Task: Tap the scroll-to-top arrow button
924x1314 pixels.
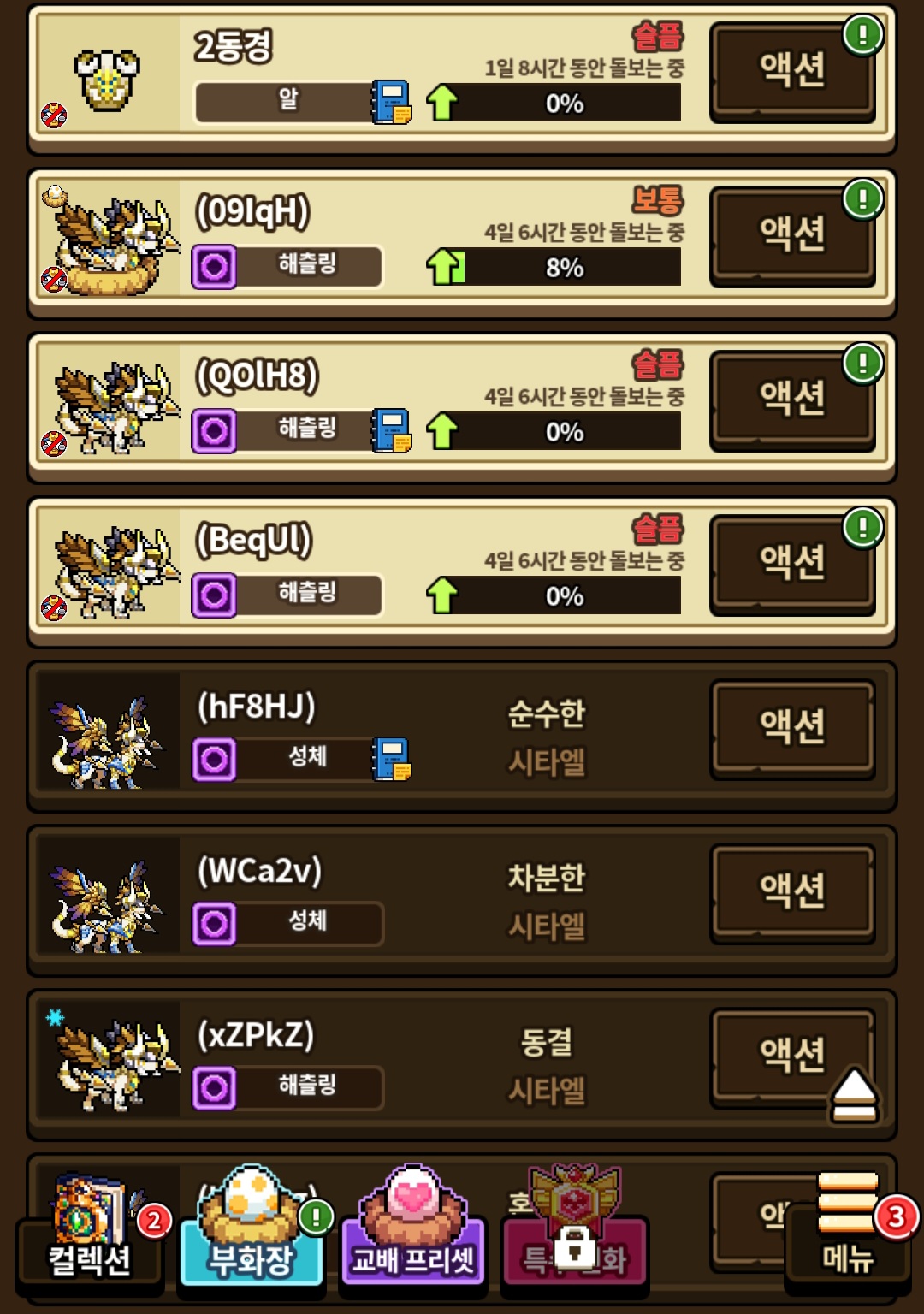Action: (x=853, y=1095)
